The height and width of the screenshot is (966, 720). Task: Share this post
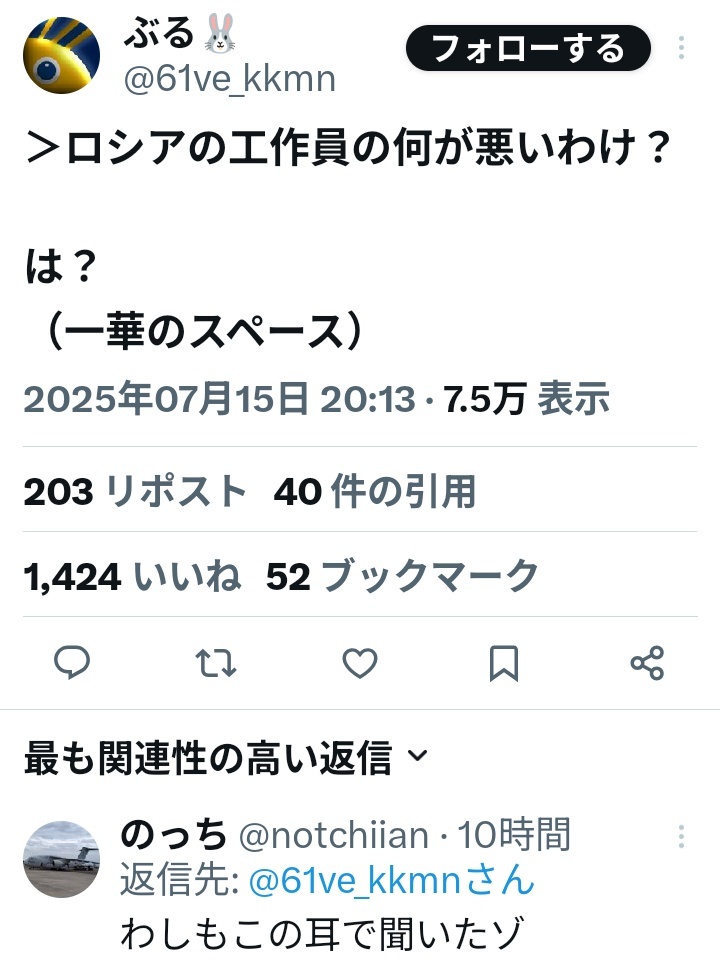click(x=648, y=663)
